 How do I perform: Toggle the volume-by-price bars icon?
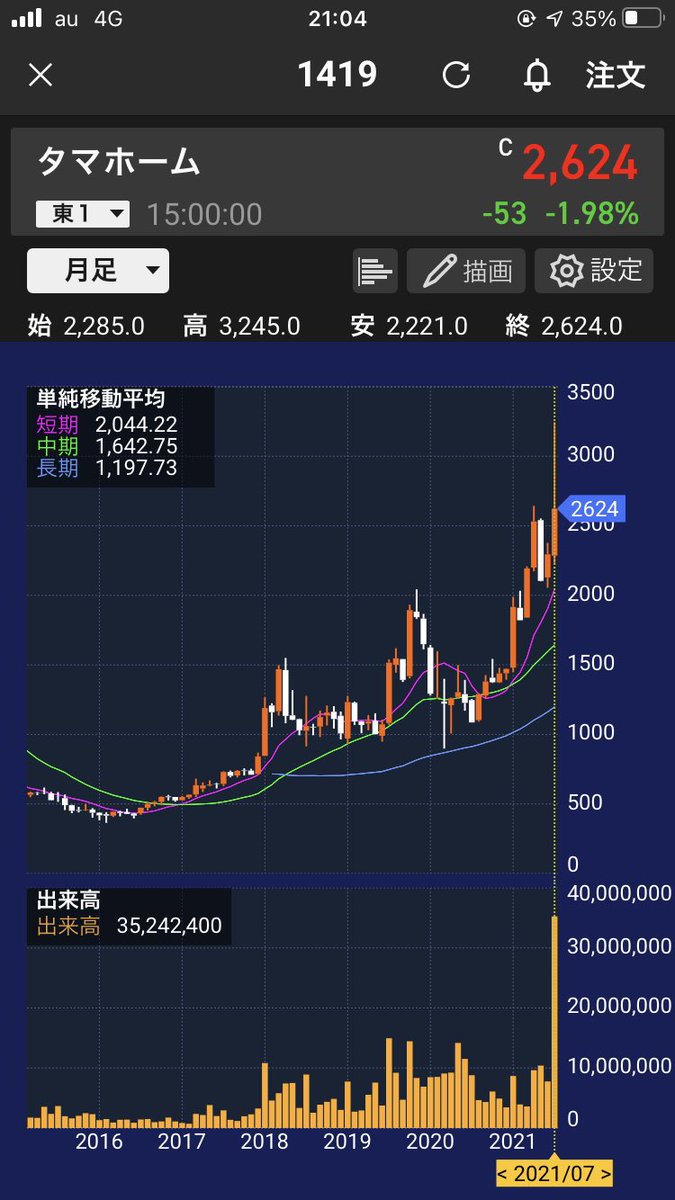pos(374,271)
